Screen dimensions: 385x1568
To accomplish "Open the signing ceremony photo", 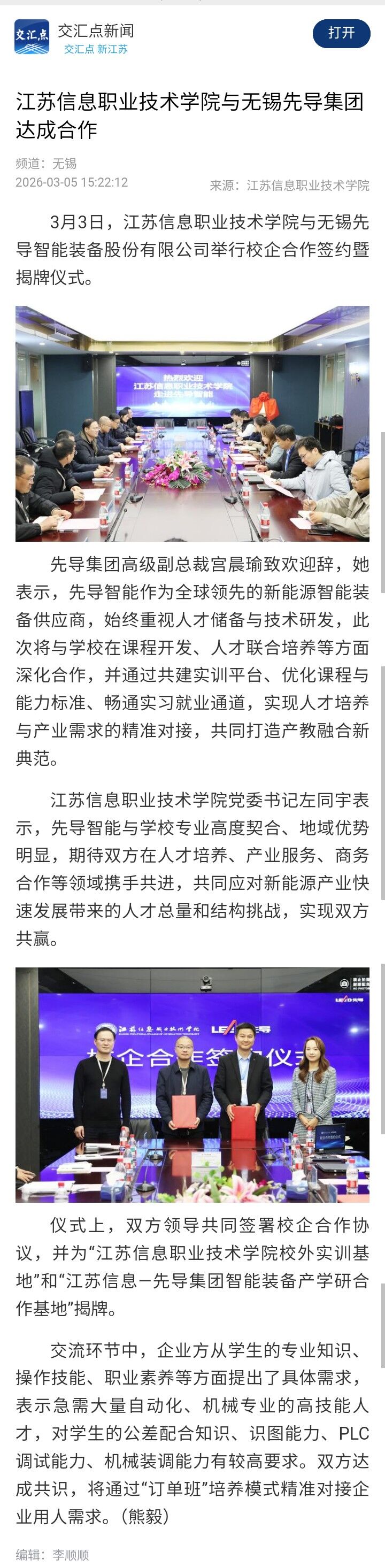I will tap(192, 1084).
